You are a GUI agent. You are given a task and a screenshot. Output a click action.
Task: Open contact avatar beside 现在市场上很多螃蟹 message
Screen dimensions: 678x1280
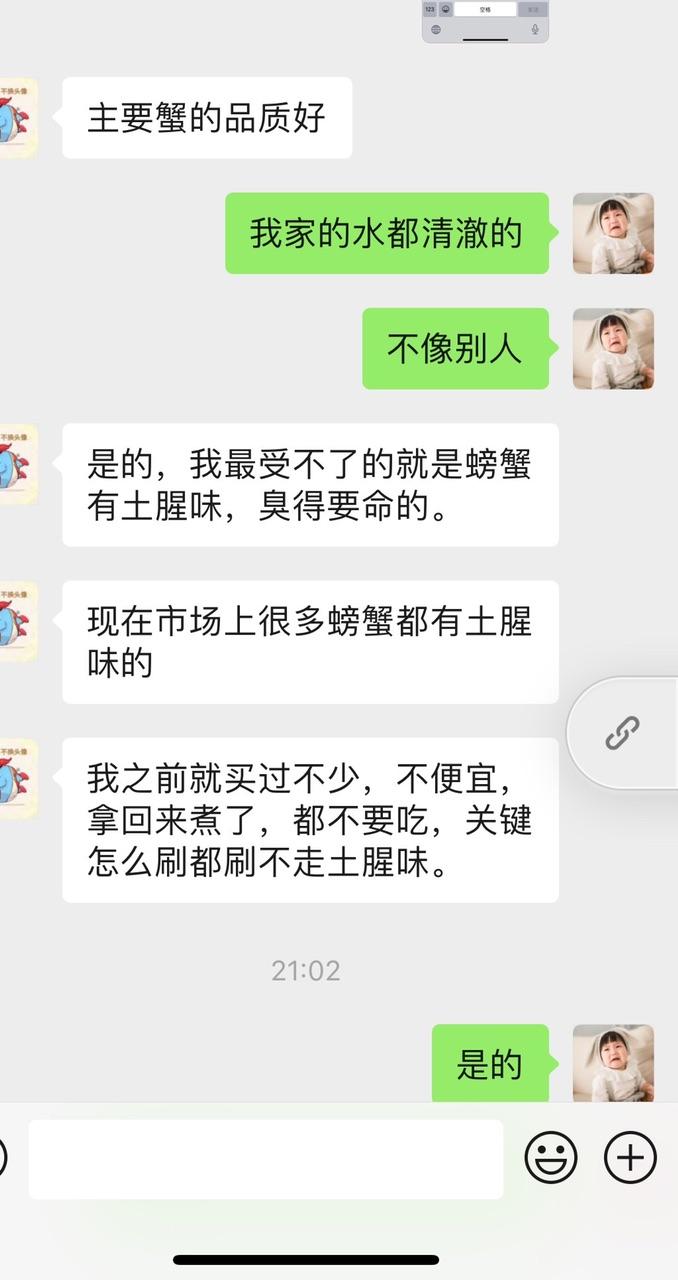(x=18, y=621)
